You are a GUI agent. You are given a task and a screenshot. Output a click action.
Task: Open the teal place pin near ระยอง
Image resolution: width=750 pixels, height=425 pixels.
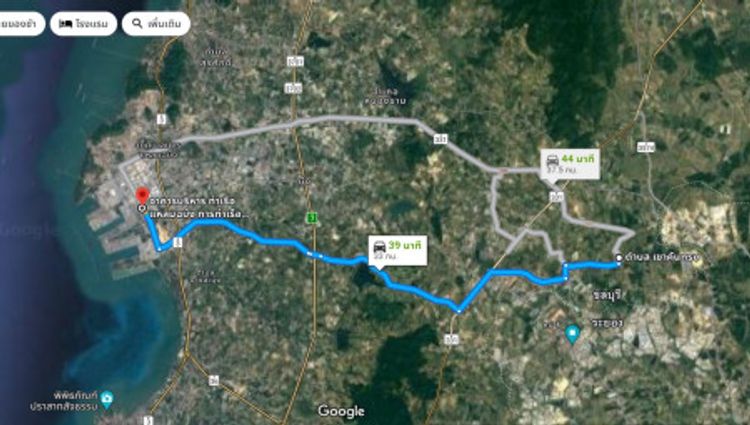click(572, 333)
